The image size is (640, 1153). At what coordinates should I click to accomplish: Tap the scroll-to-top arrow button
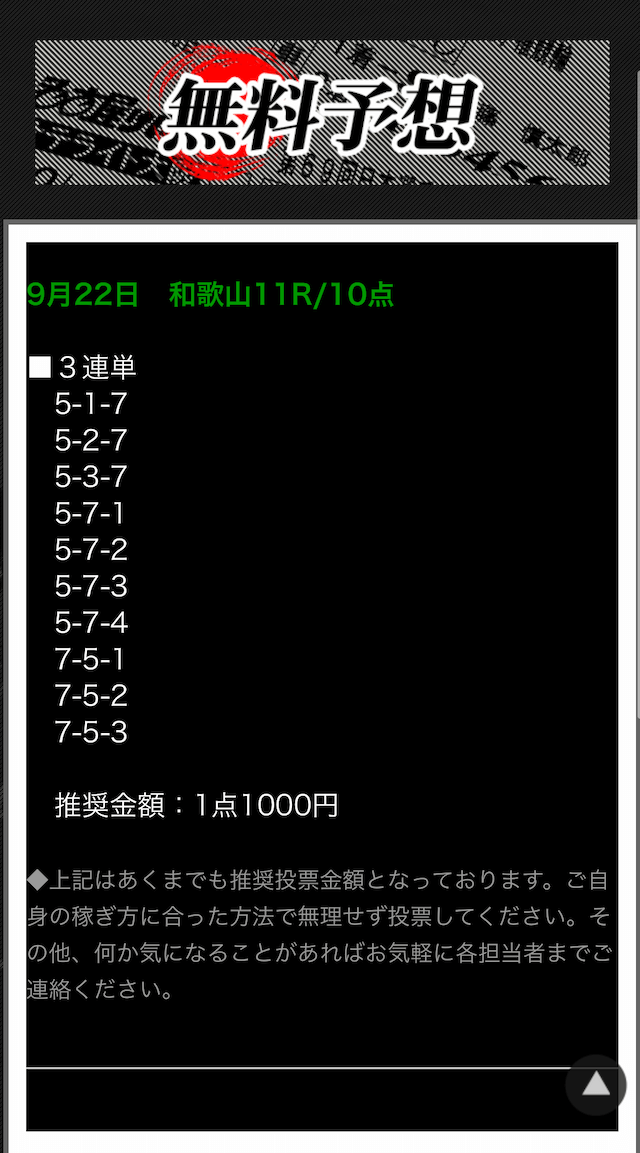pyautogui.click(x=596, y=1085)
